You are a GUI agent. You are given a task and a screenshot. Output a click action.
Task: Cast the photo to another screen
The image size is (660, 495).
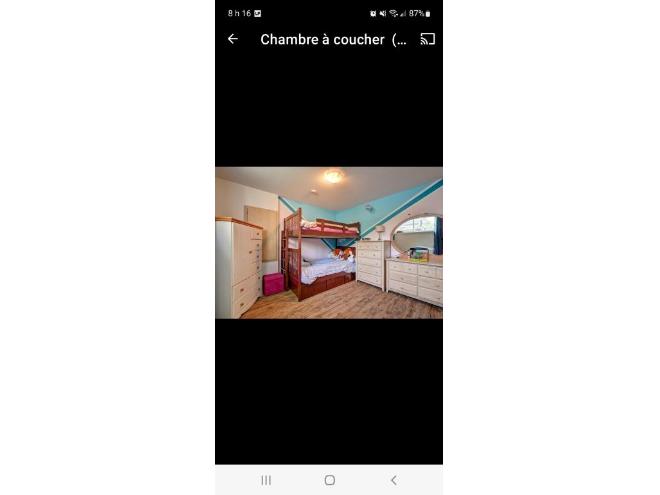[427, 39]
